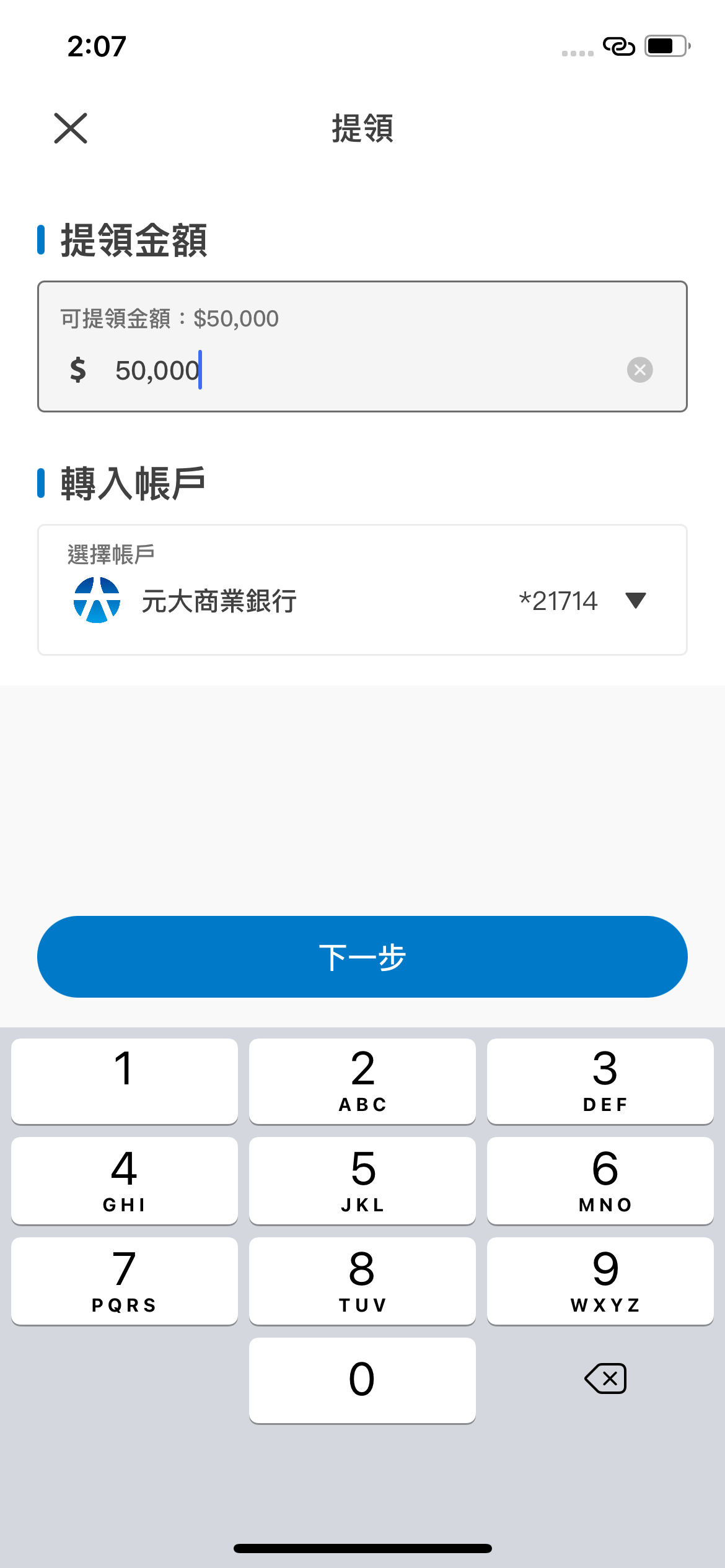Type digit 7 on the keypad
The image size is (725, 1568).
[125, 1281]
